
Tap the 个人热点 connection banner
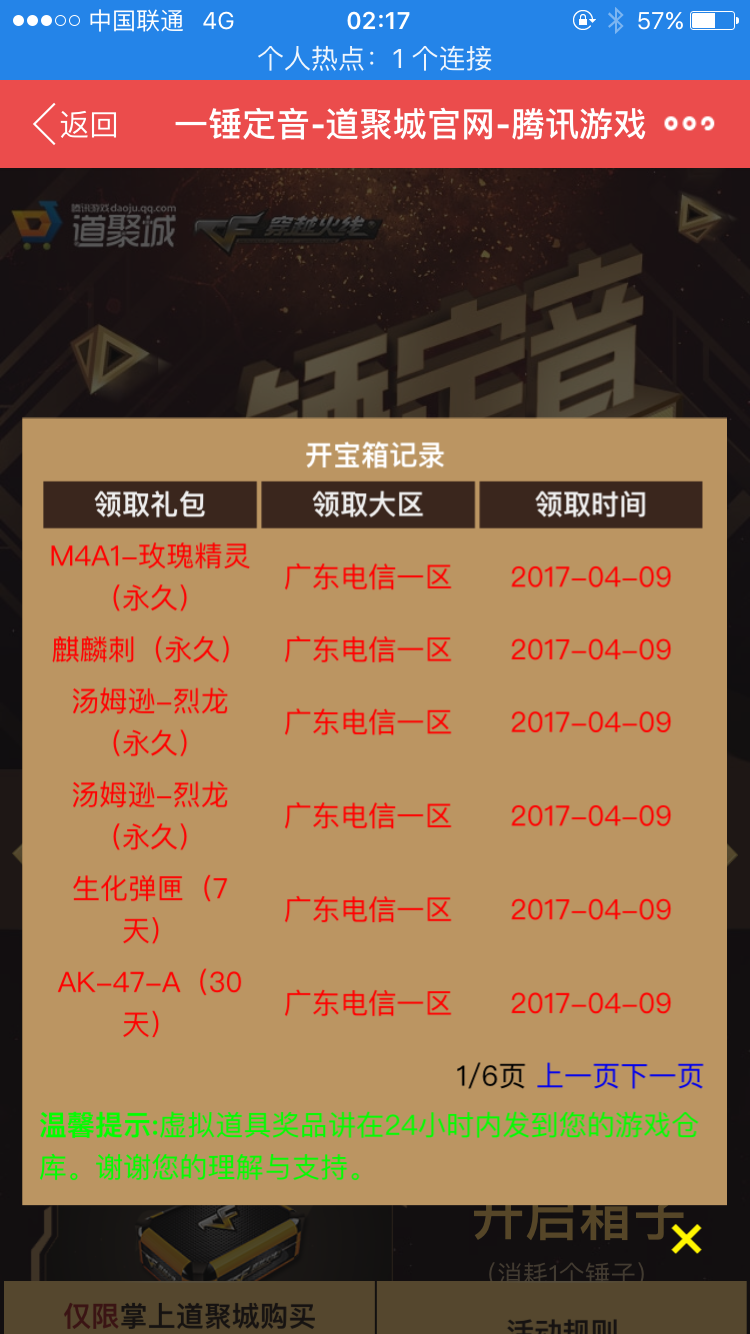[x=375, y=59]
